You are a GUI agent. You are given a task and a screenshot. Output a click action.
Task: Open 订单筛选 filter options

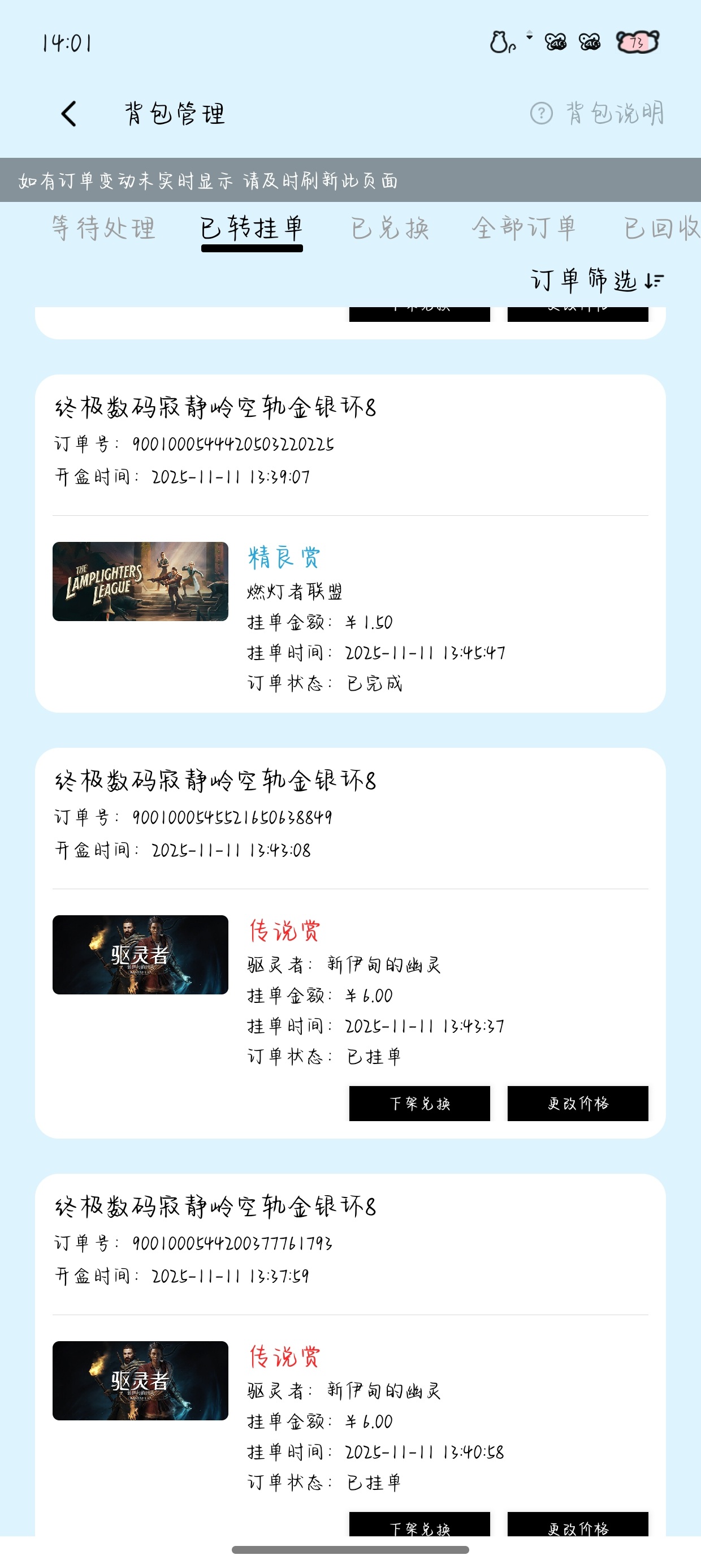click(597, 280)
